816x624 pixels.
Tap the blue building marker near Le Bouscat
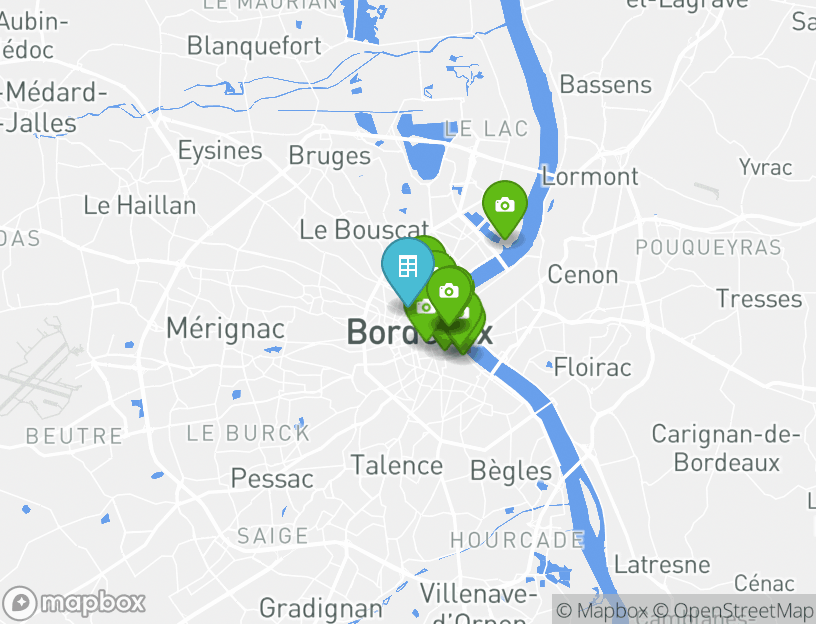click(x=407, y=267)
